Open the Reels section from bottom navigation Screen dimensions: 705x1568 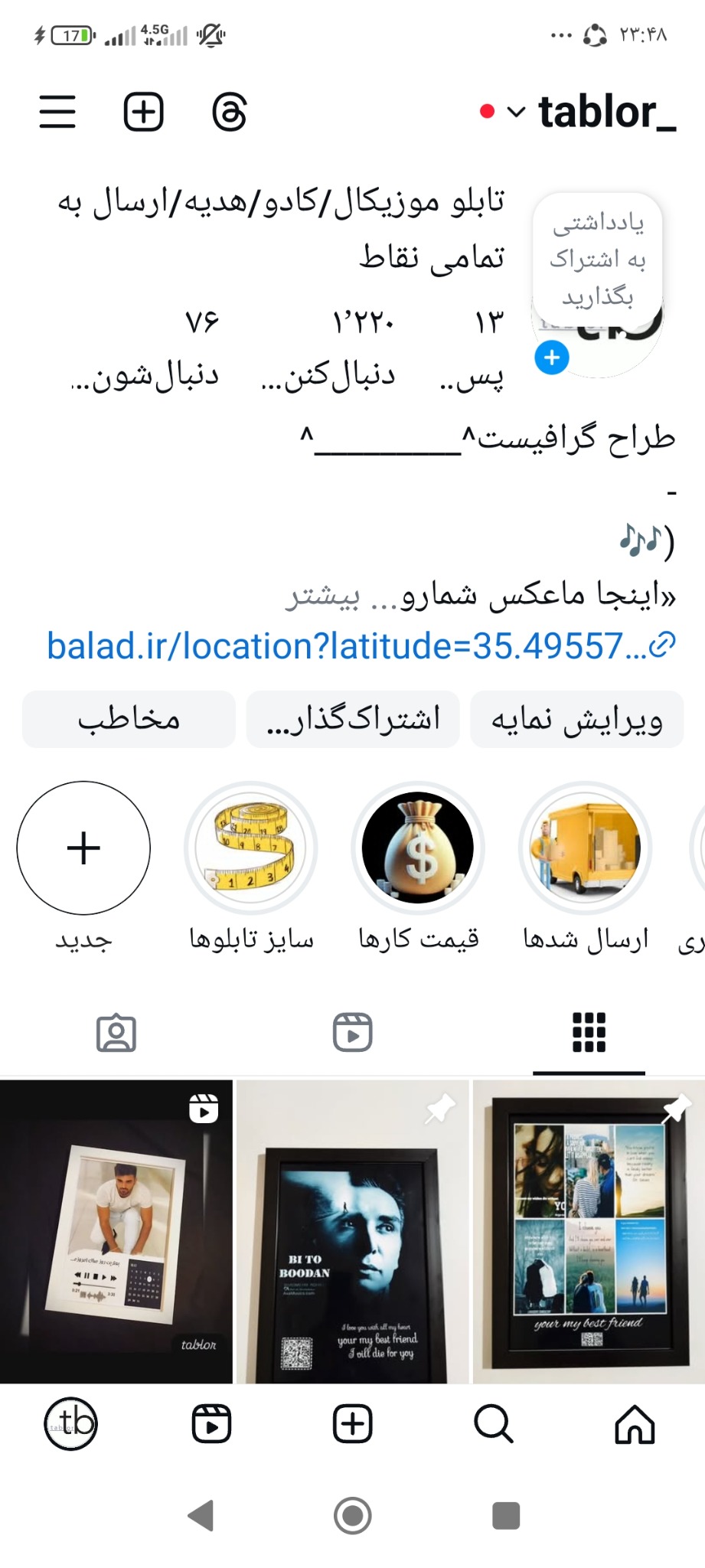(212, 1424)
